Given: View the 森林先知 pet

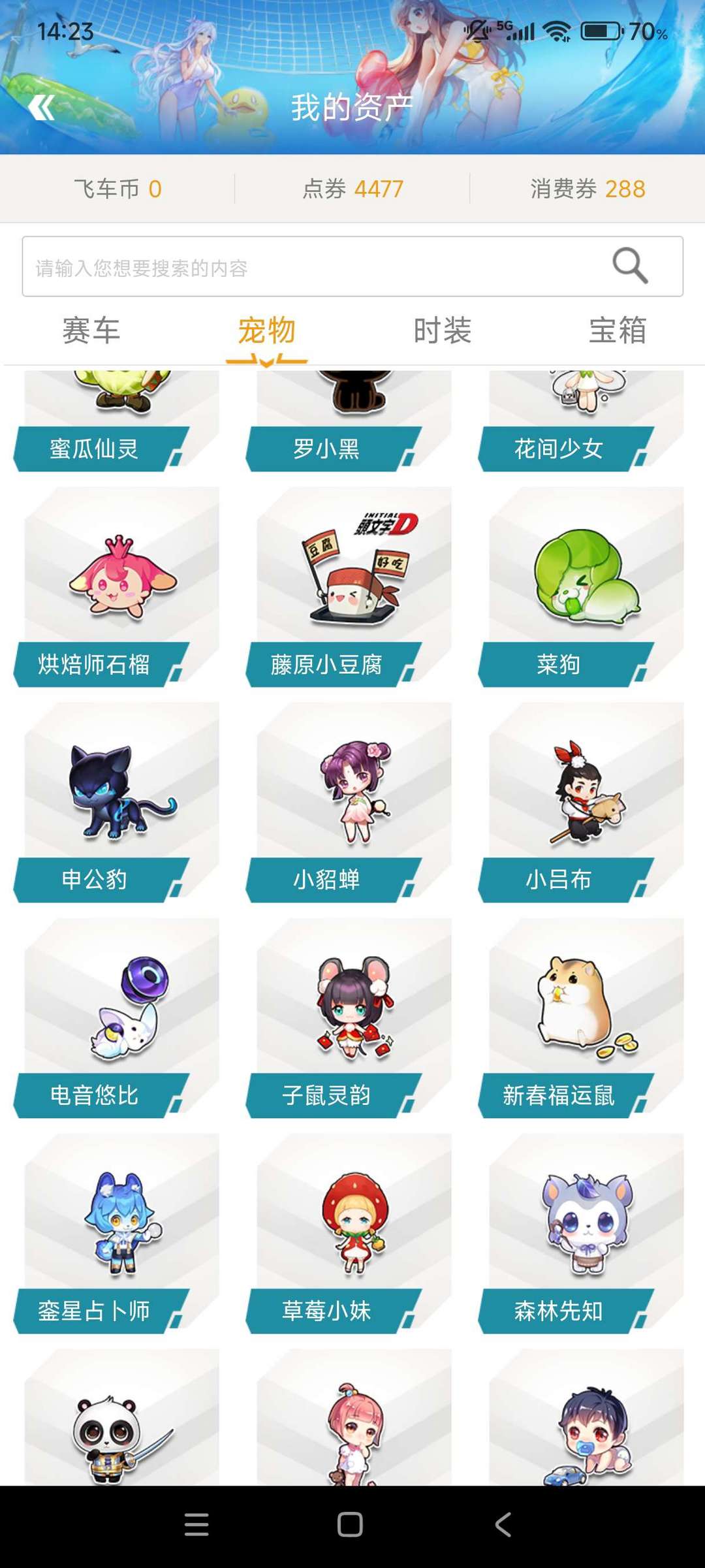Looking at the screenshot, I should click(581, 1234).
